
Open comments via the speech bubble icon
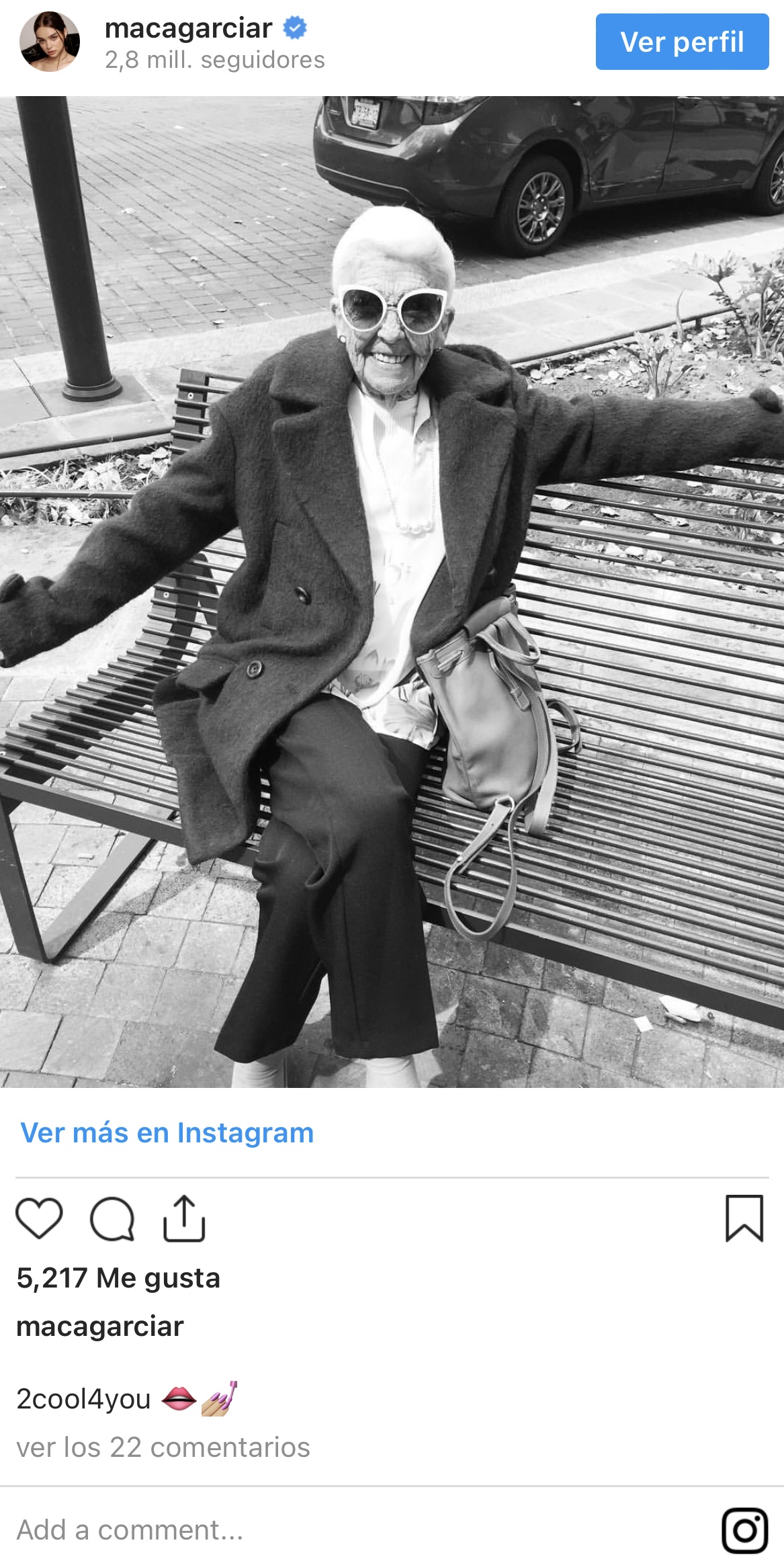[x=112, y=1218]
